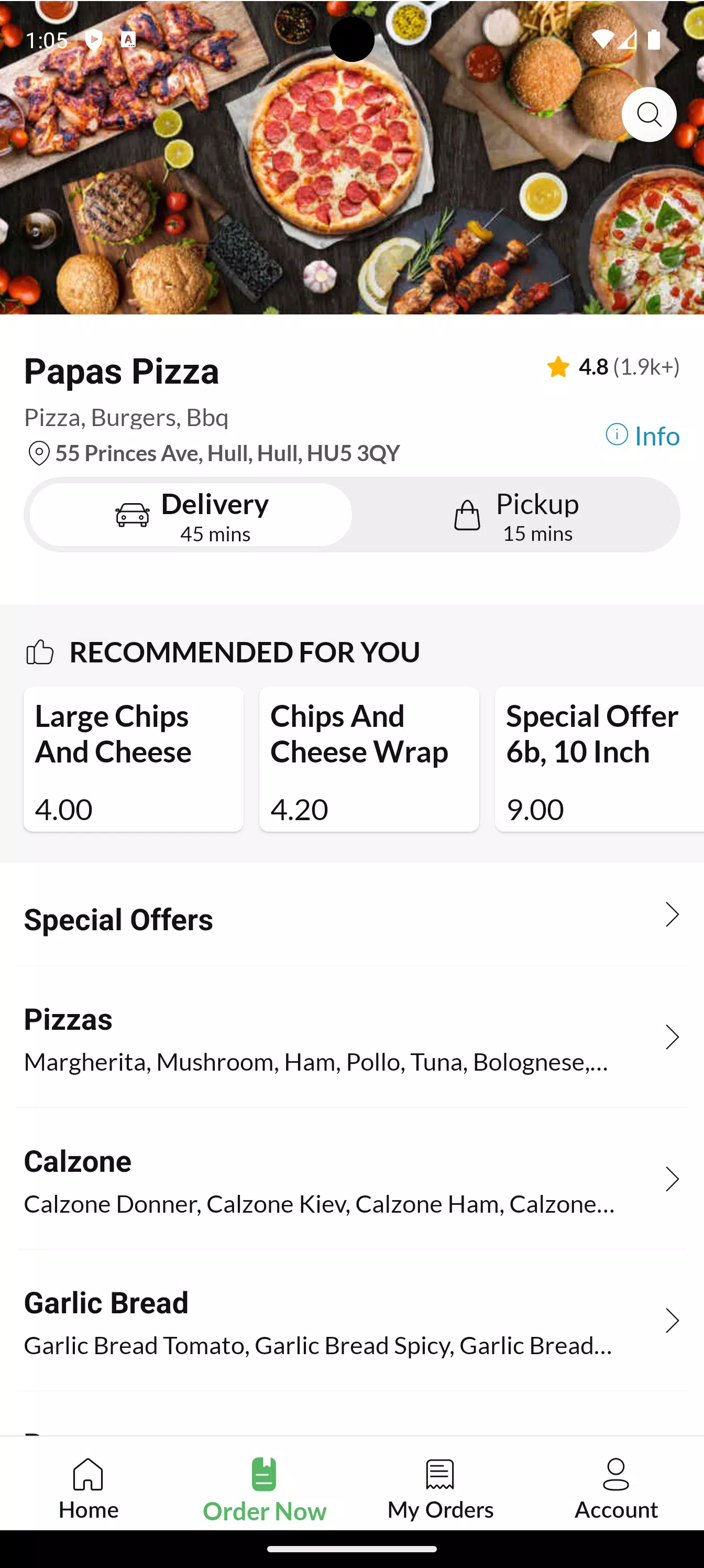Open the Account tab

coord(616,1488)
